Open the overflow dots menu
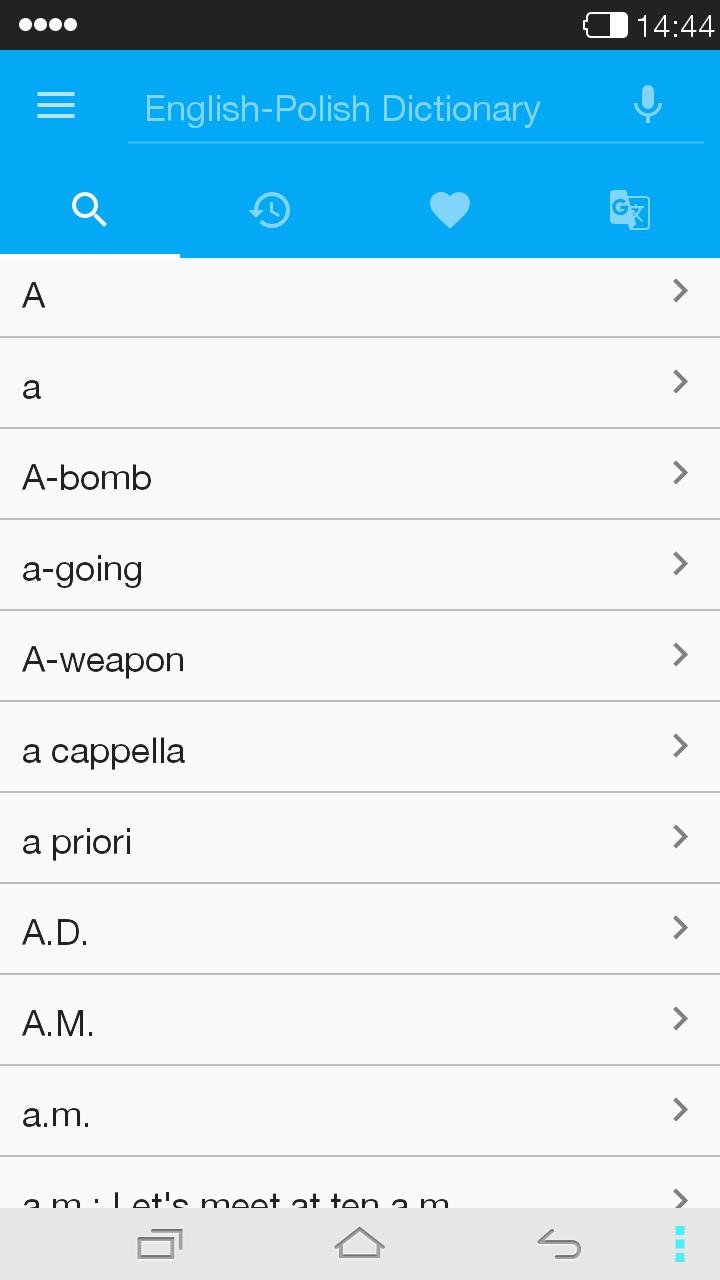720x1280 pixels. [x=677, y=1243]
